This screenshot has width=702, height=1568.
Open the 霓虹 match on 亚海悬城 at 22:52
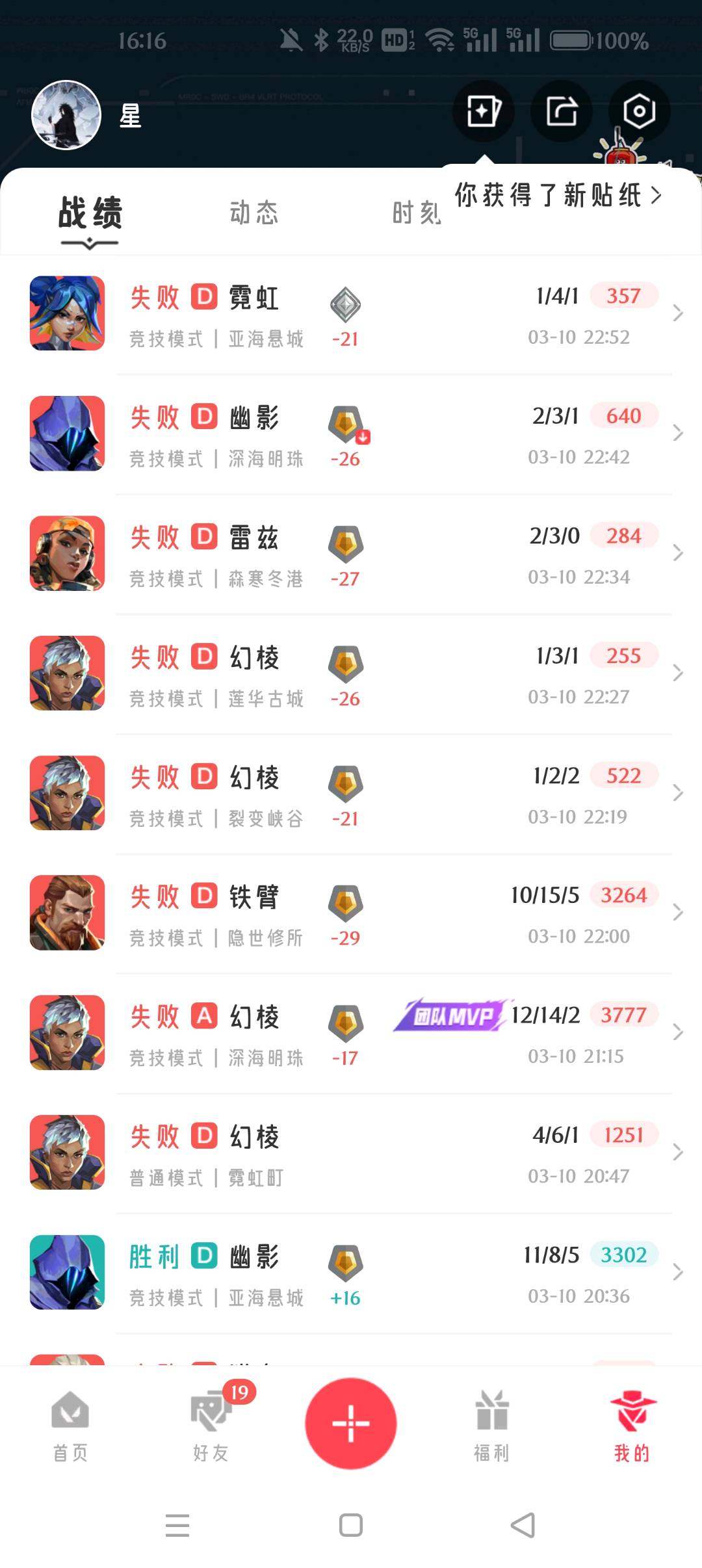351,314
